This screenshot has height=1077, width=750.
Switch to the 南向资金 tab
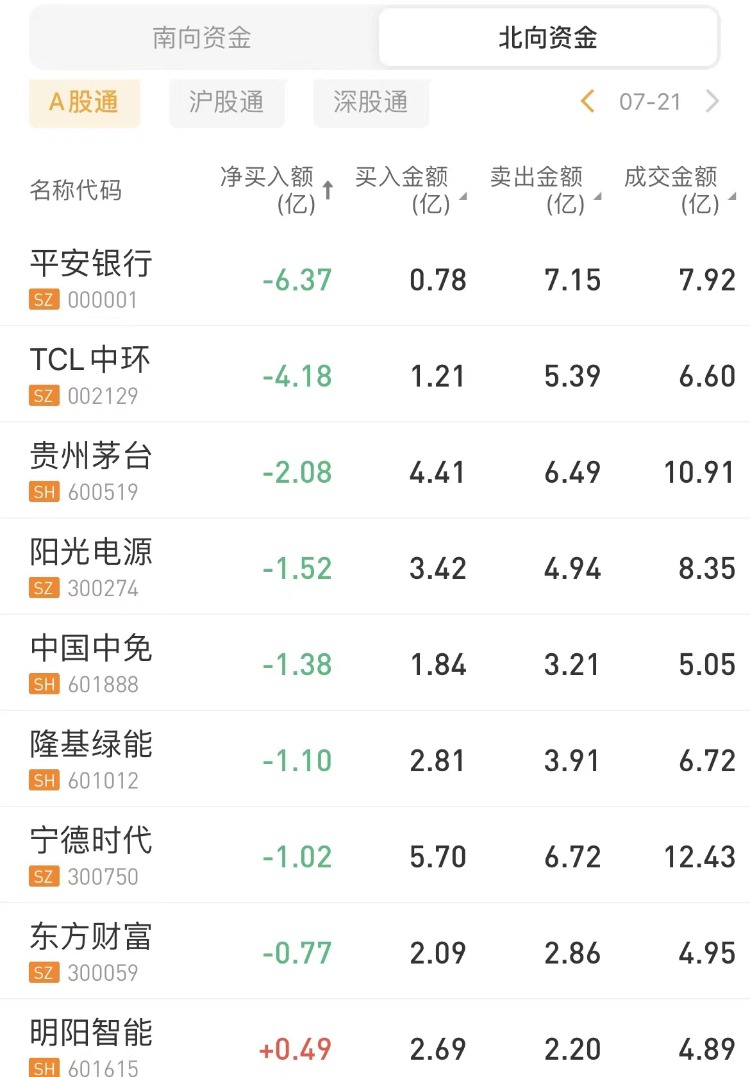[x=202, y=39]
